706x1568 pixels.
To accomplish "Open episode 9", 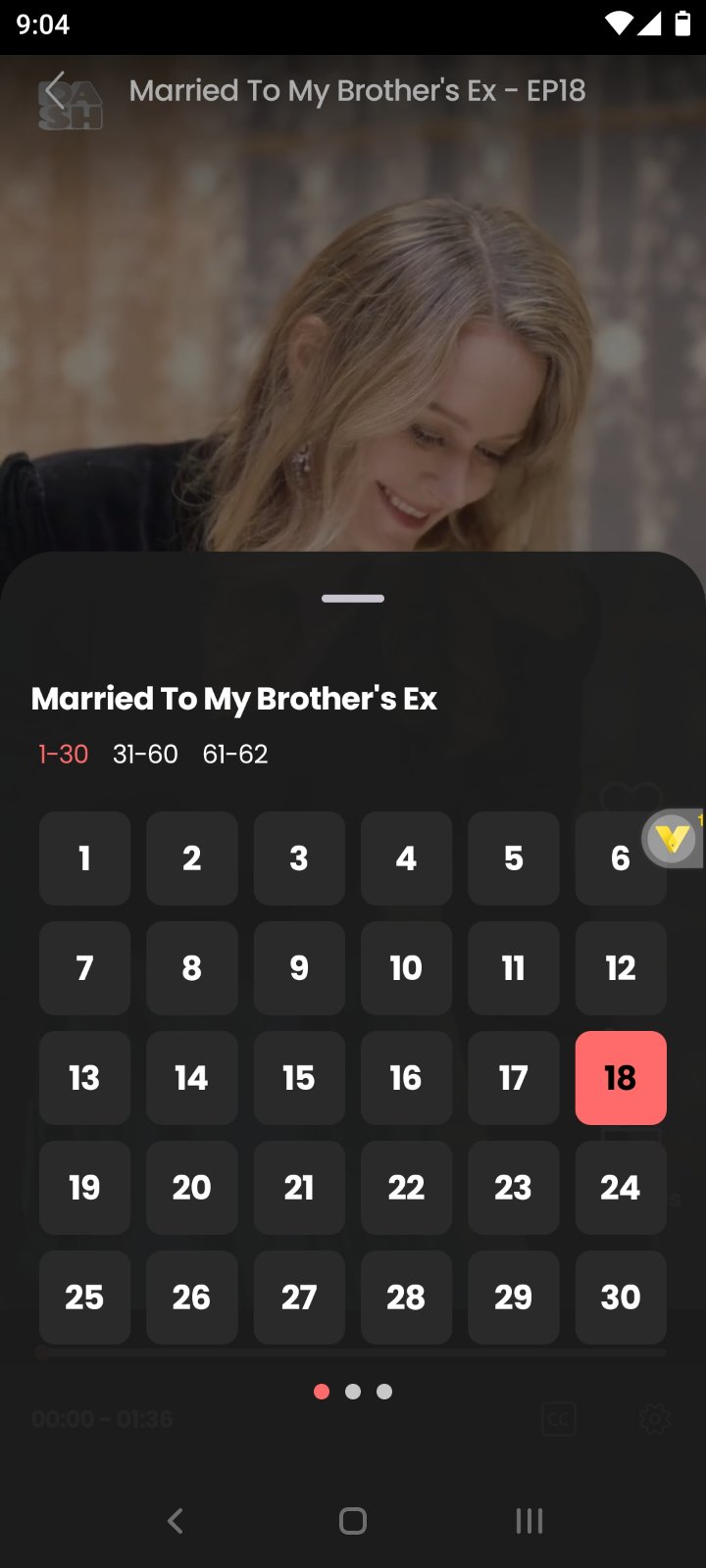I will [299, 968].
